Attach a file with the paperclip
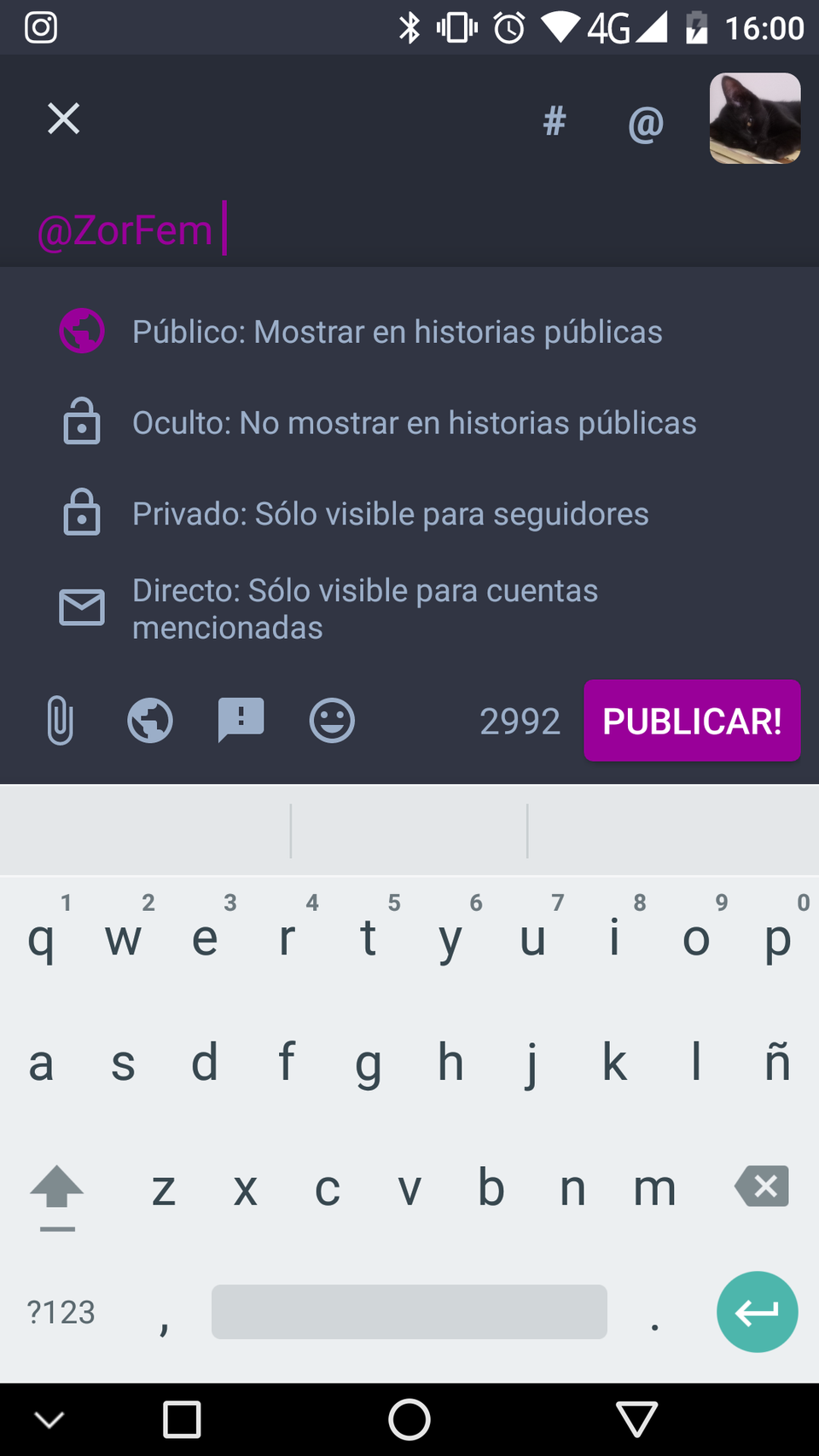 point(60,721)
